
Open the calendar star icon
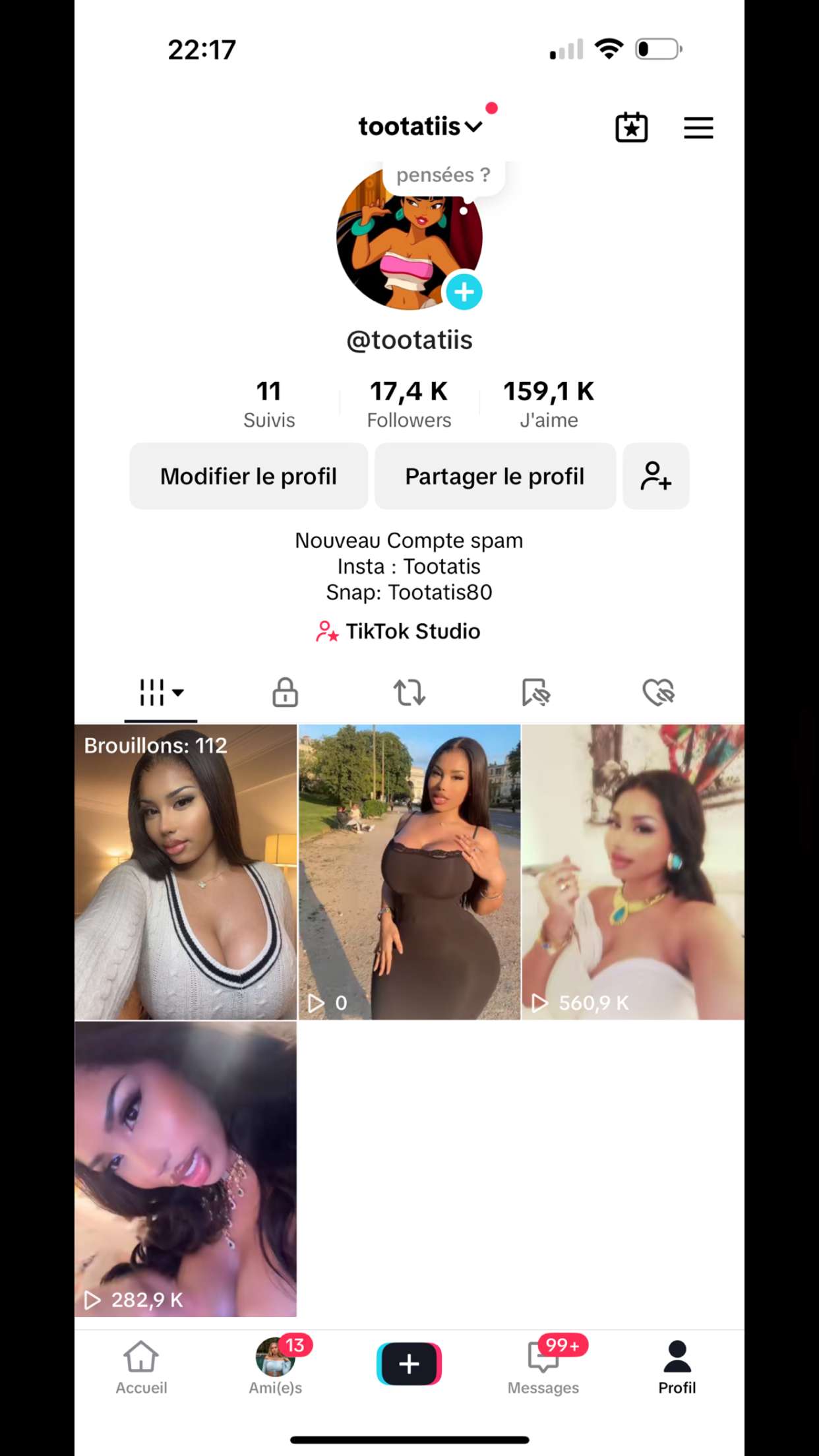[631, 127]
